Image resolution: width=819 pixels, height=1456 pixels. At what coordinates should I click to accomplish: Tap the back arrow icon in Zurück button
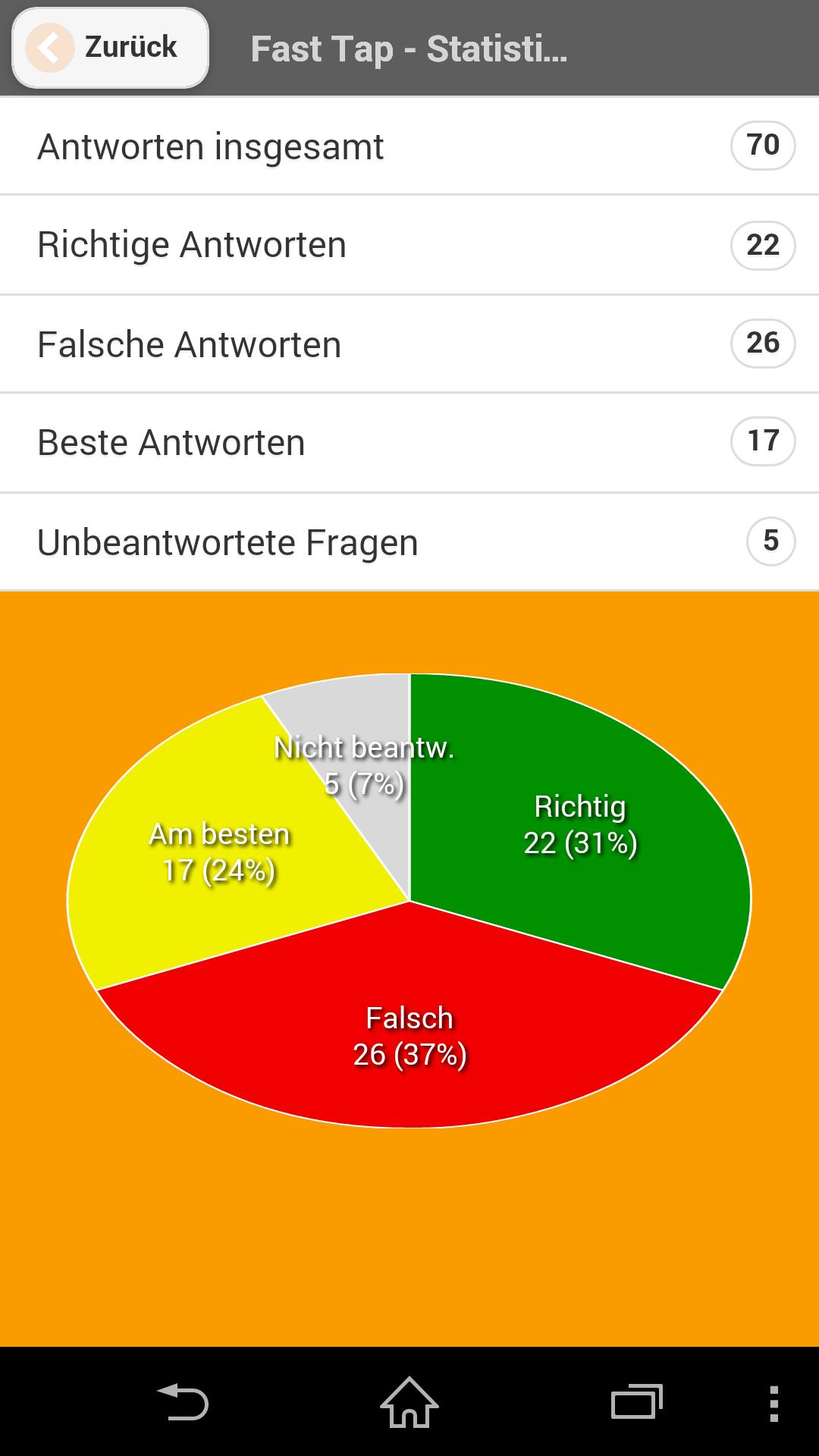[x=50, y=47]
